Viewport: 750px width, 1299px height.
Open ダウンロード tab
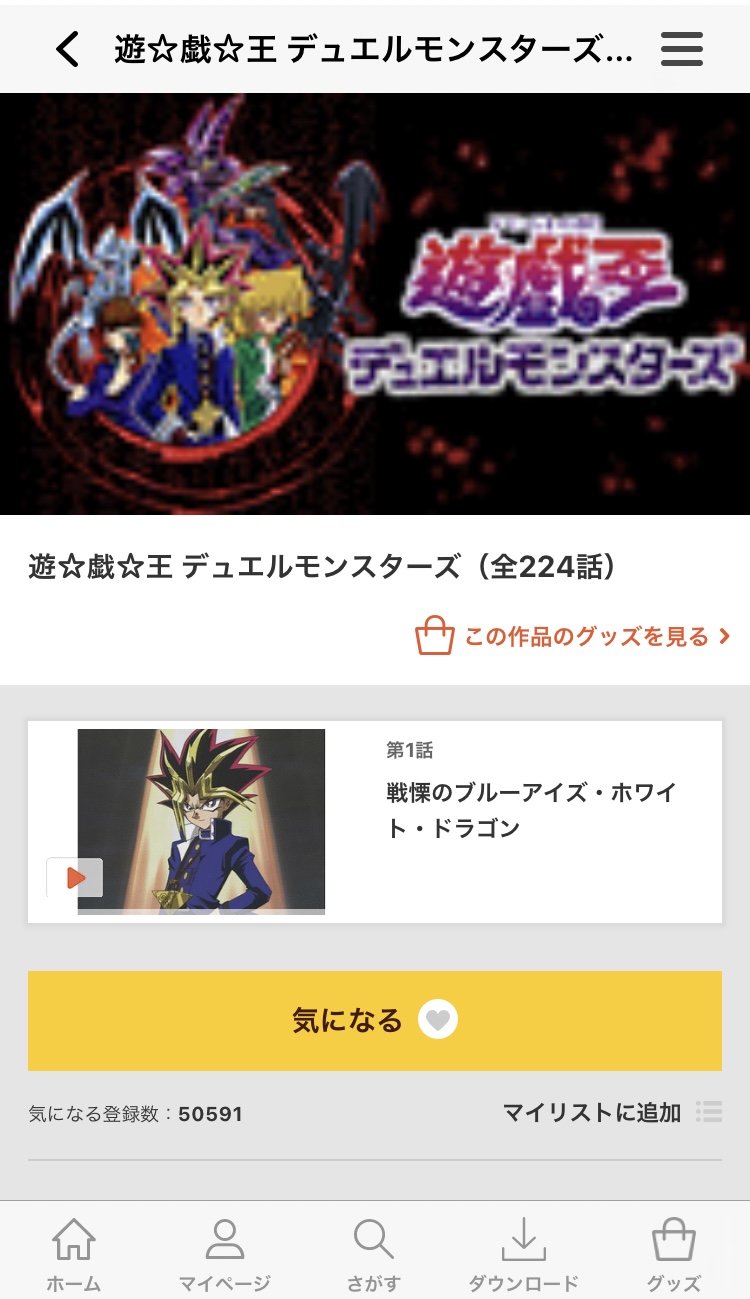(523, 1255)
